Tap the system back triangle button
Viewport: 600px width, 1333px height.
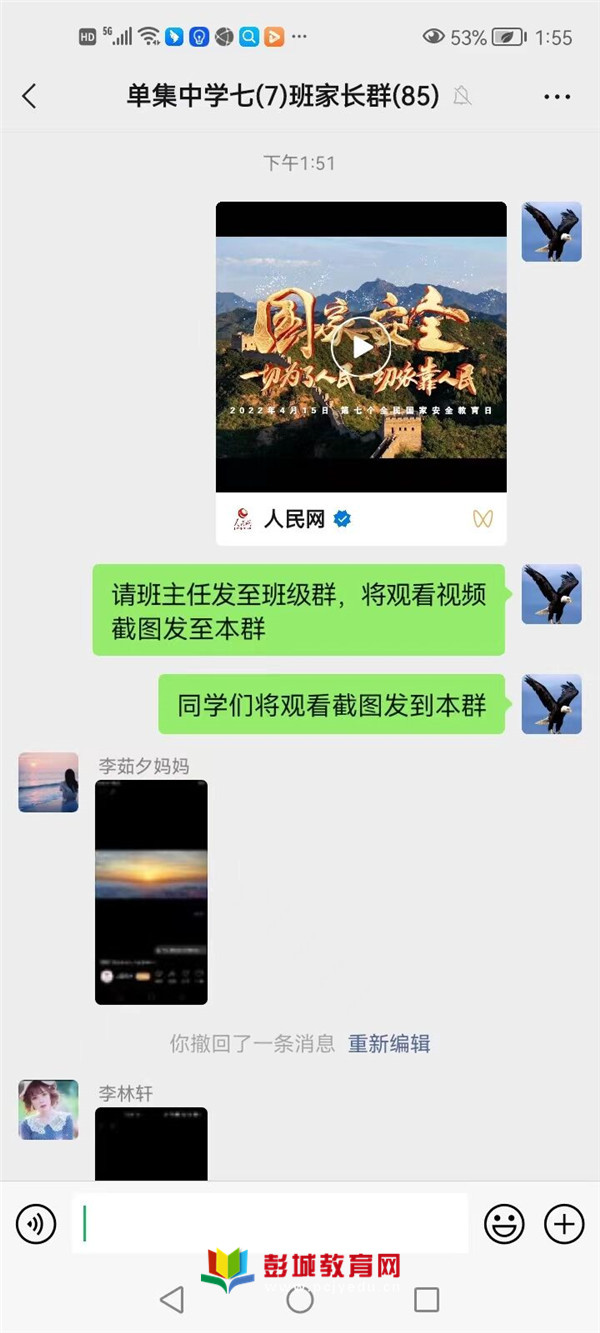(x=172, y=1299)
